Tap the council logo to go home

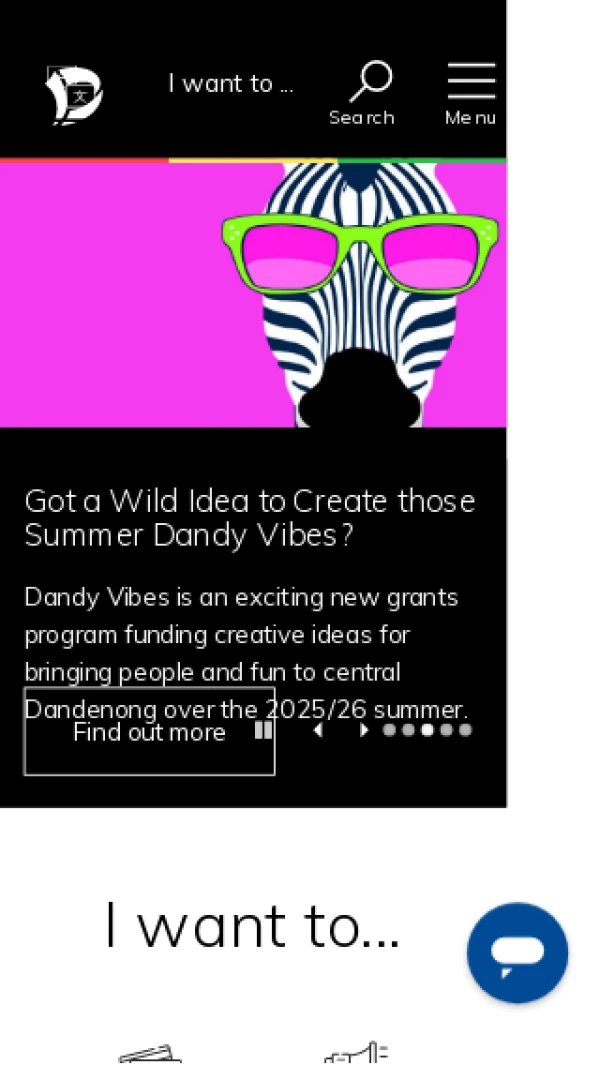(x=74, y=95)
